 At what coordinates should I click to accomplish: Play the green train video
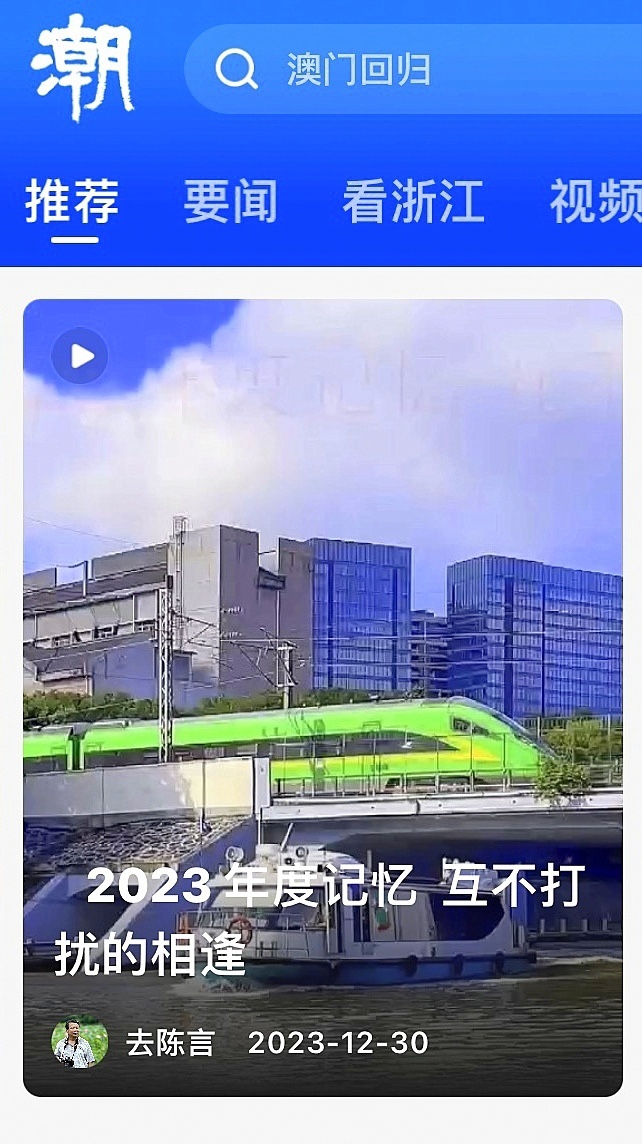81,356
